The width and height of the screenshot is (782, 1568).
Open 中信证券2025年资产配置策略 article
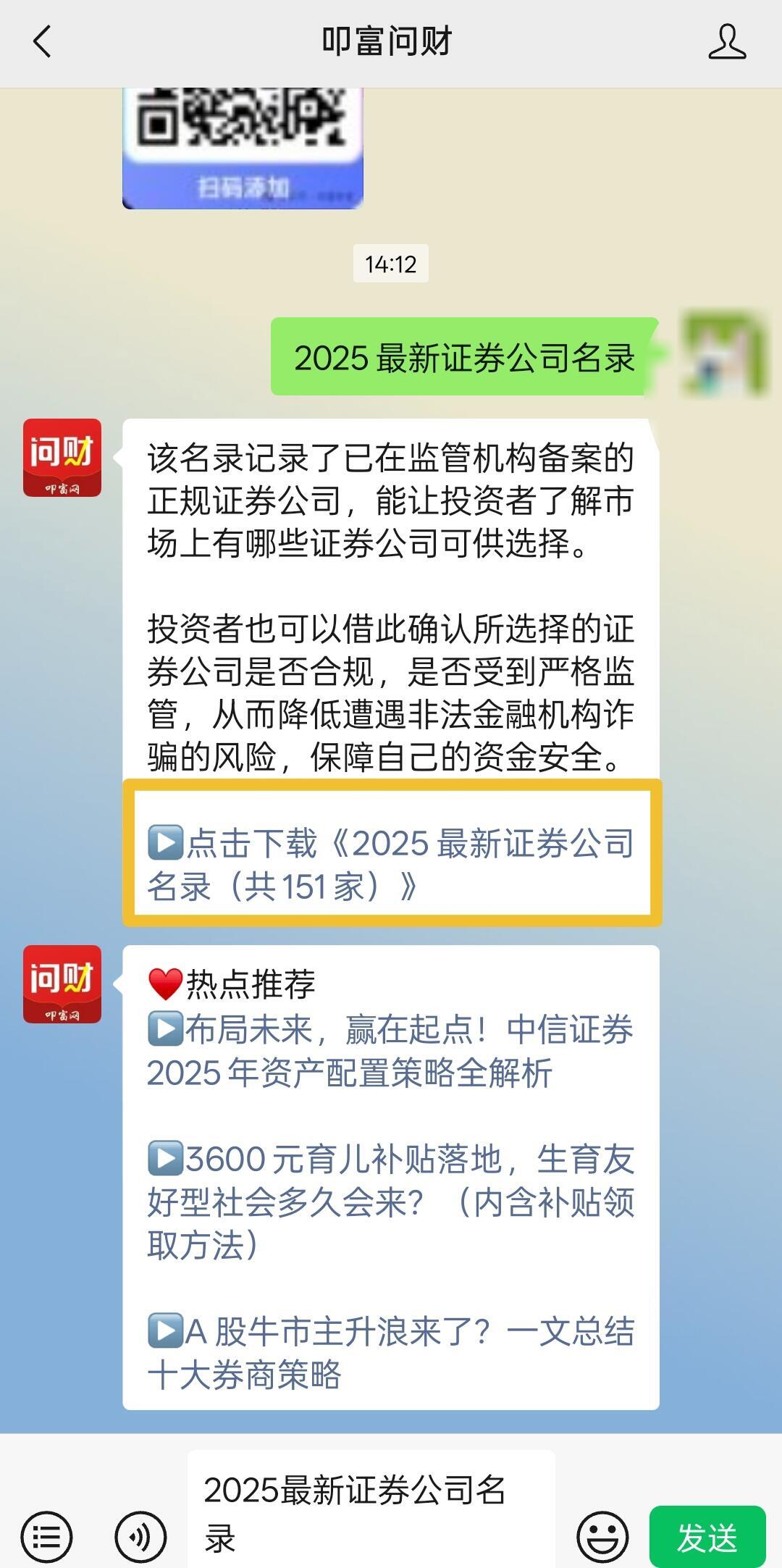pos(391,1051)
